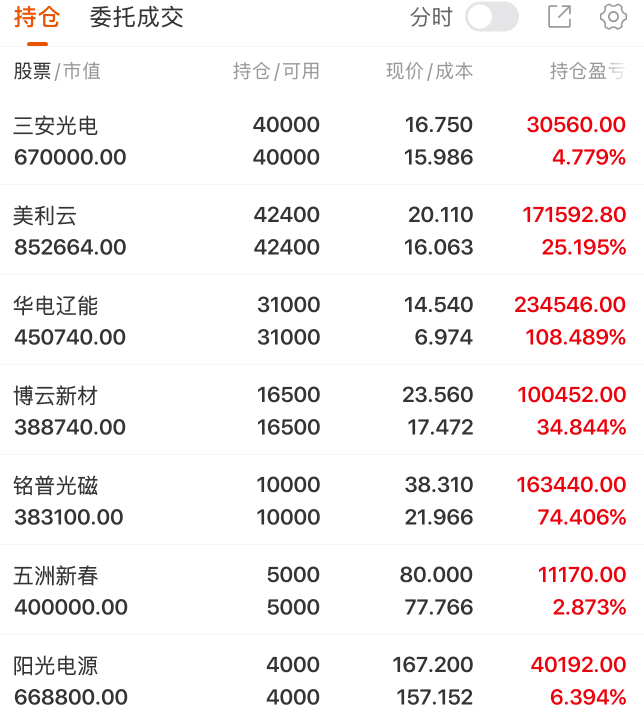Screen dimensions: 644x721
Task: Open the 铭普光磁 position
Action: click(x=322, y=500)
